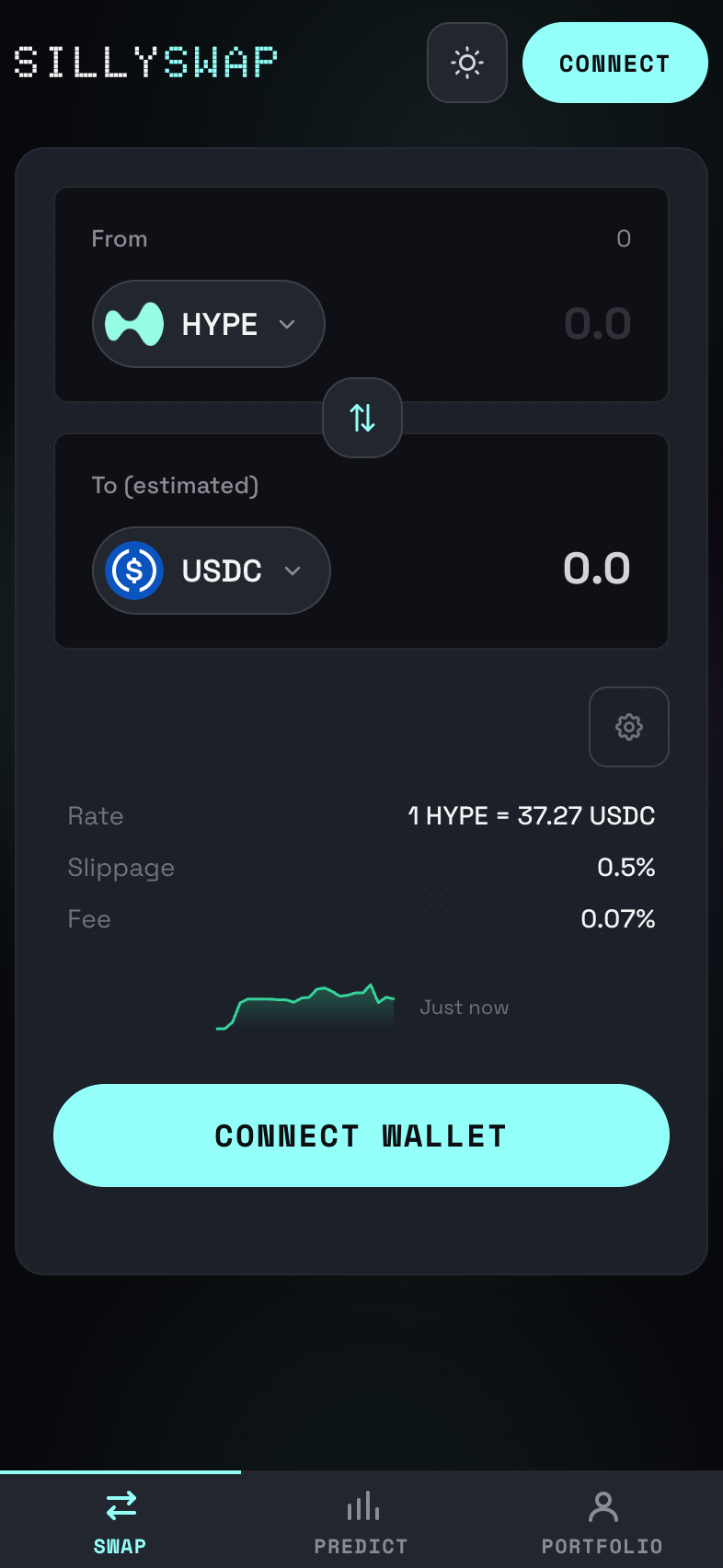Flip the From and To tokens
The width and height of the screenshot is (723, 1568).
click(x=362, y=418)
